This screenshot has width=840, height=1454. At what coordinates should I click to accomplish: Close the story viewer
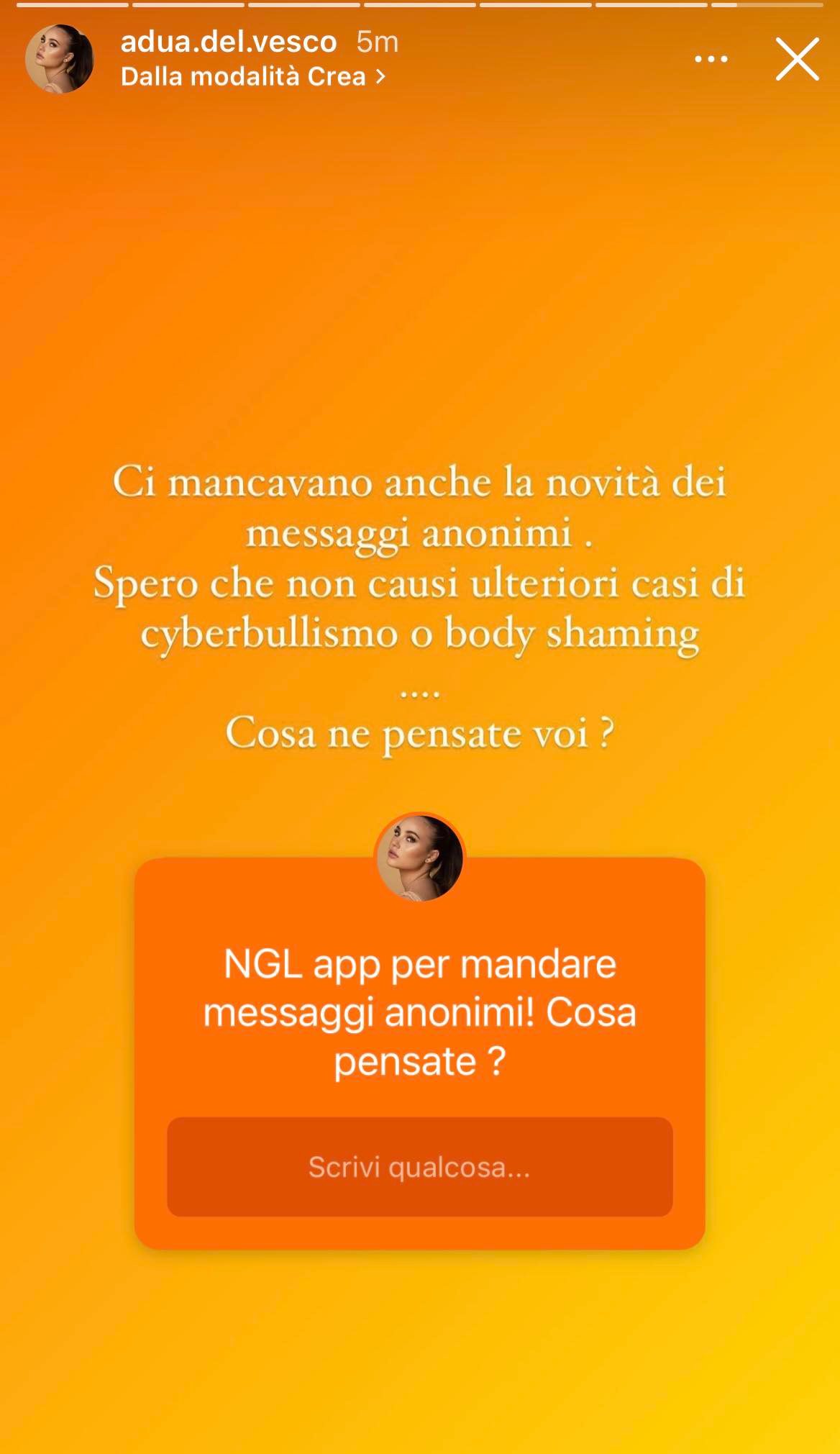797,59
